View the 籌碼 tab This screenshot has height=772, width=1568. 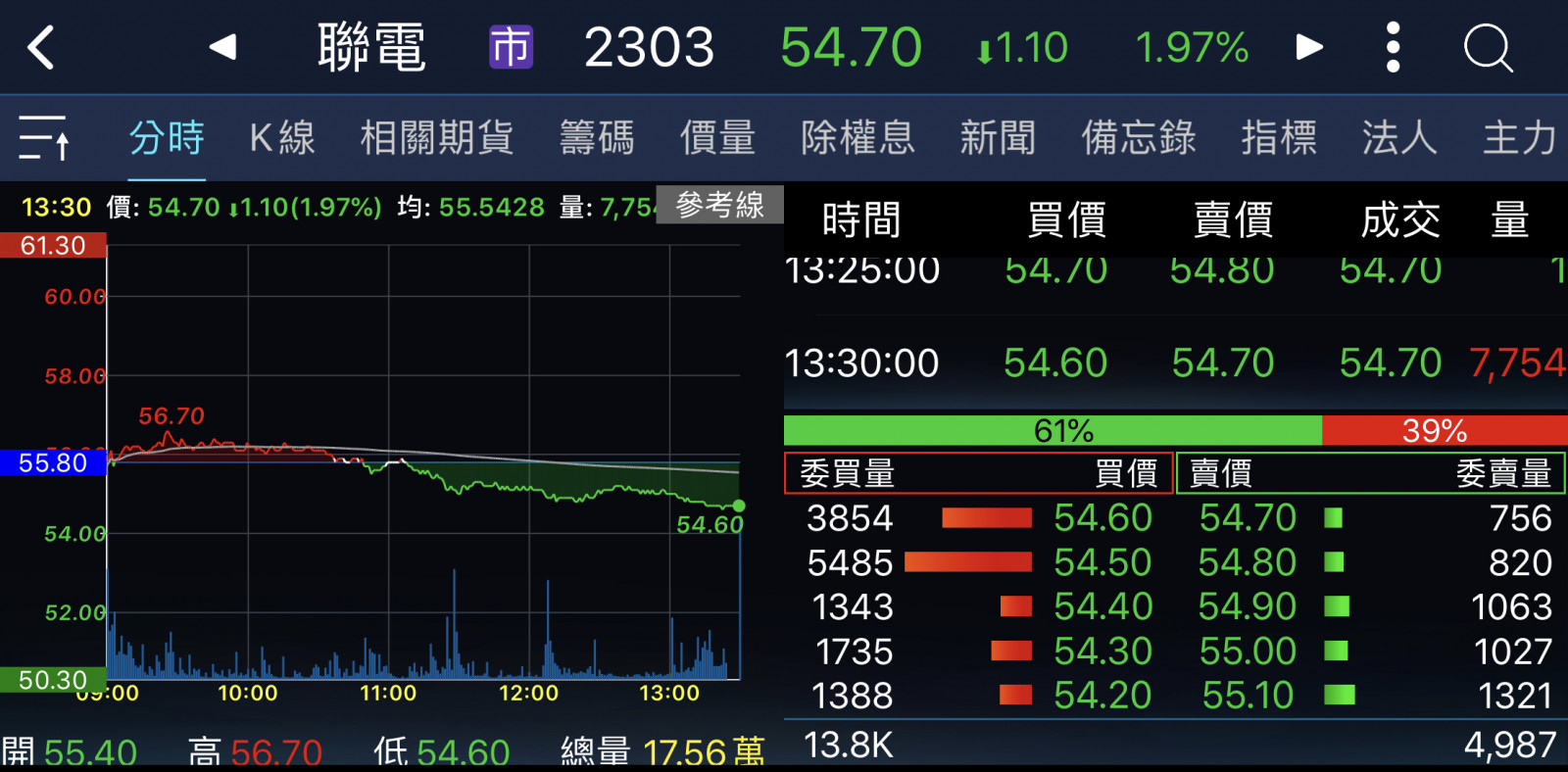pos(597,137)
